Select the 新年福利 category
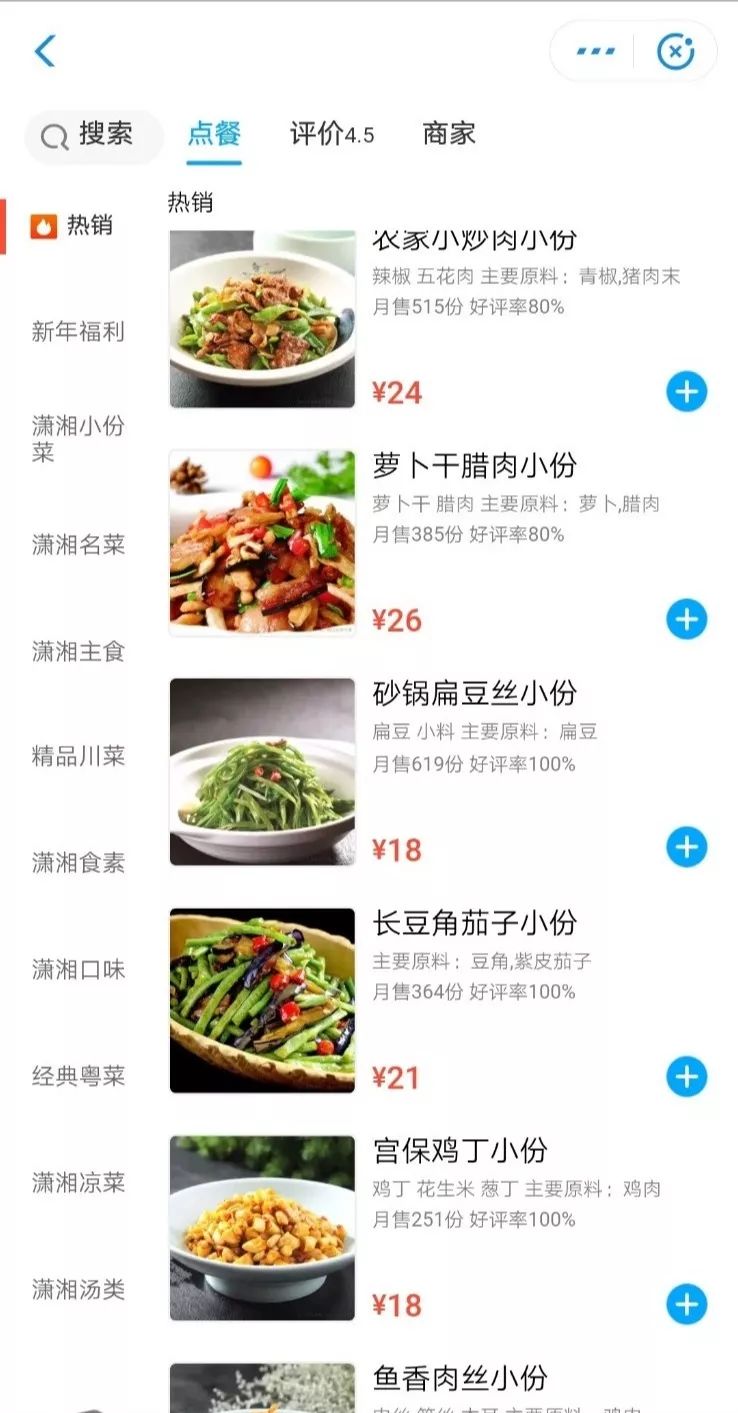Image resolution: width=738 pixels, height=1413 pixels. (x=78, y=332)
